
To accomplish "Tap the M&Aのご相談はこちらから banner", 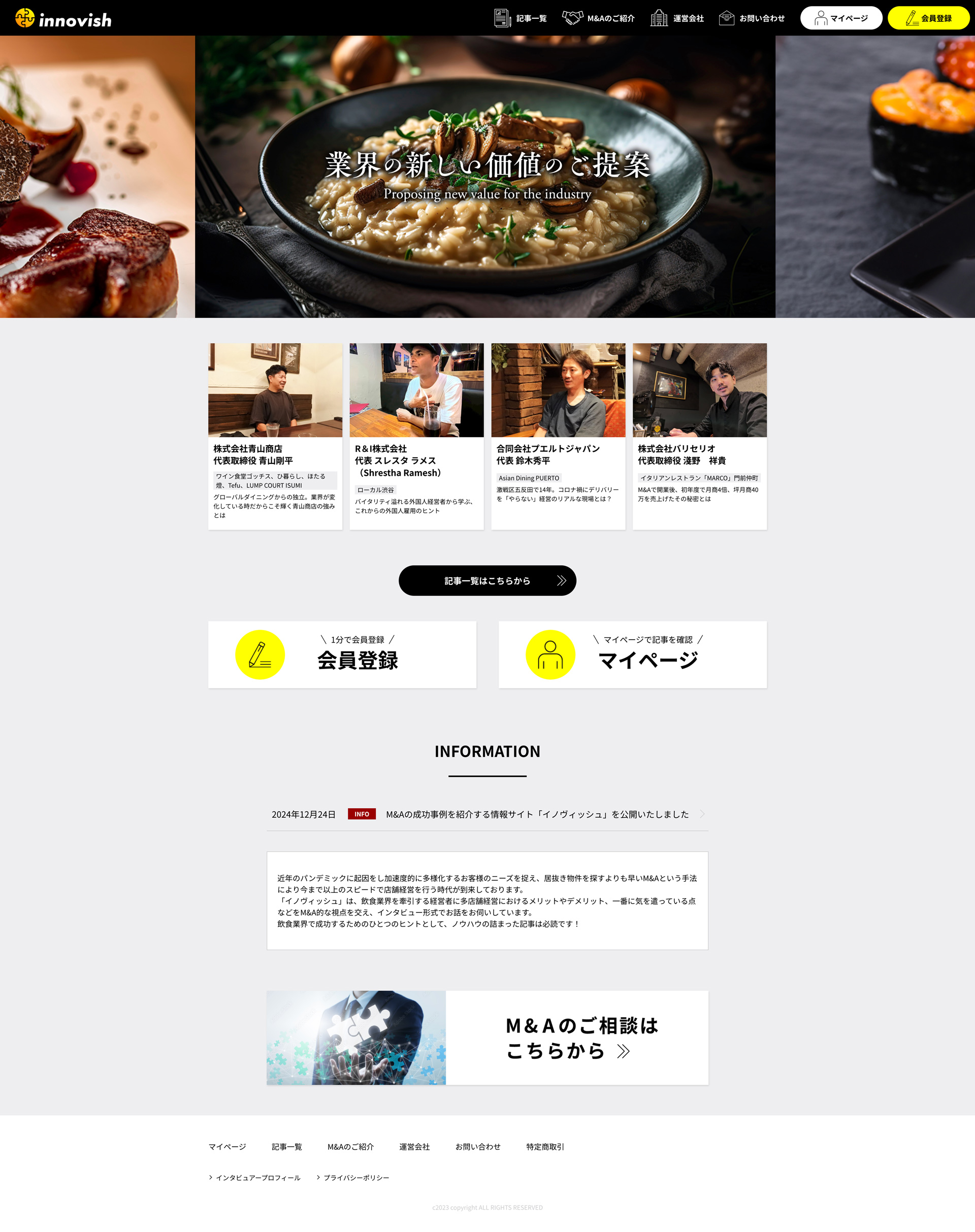I will click(487, 1038).
